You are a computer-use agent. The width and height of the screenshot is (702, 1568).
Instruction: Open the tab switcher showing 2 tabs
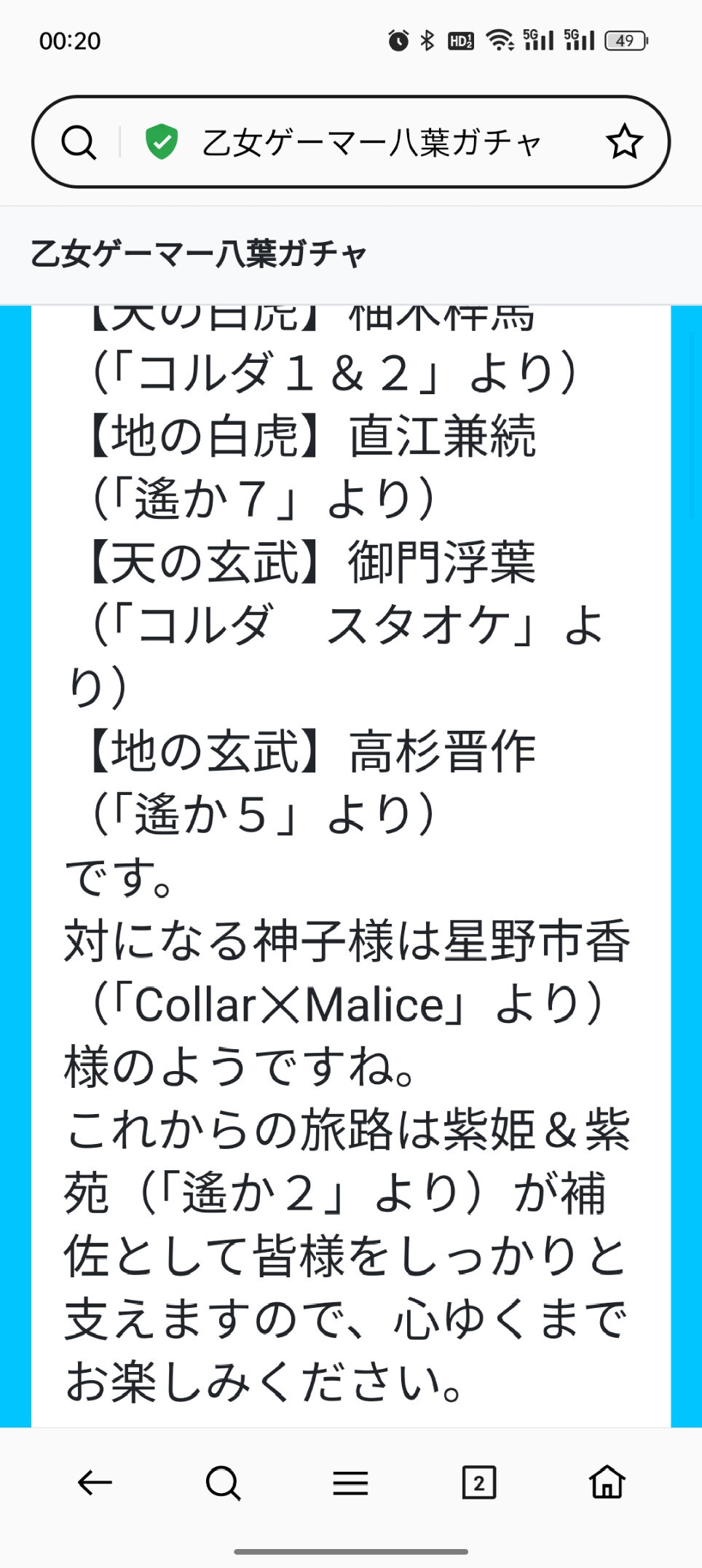(x=478, y=1482)
